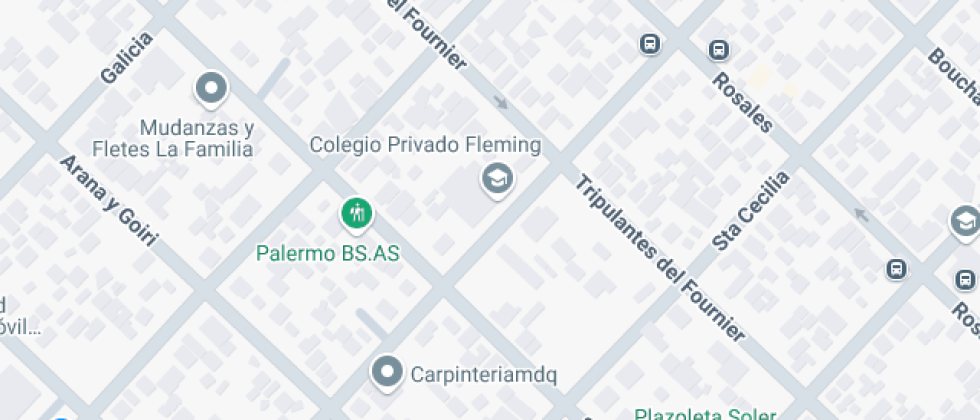980x420 pixels.
Task: Open the Colegio Privado Fleming school marker
Action: 497,179
